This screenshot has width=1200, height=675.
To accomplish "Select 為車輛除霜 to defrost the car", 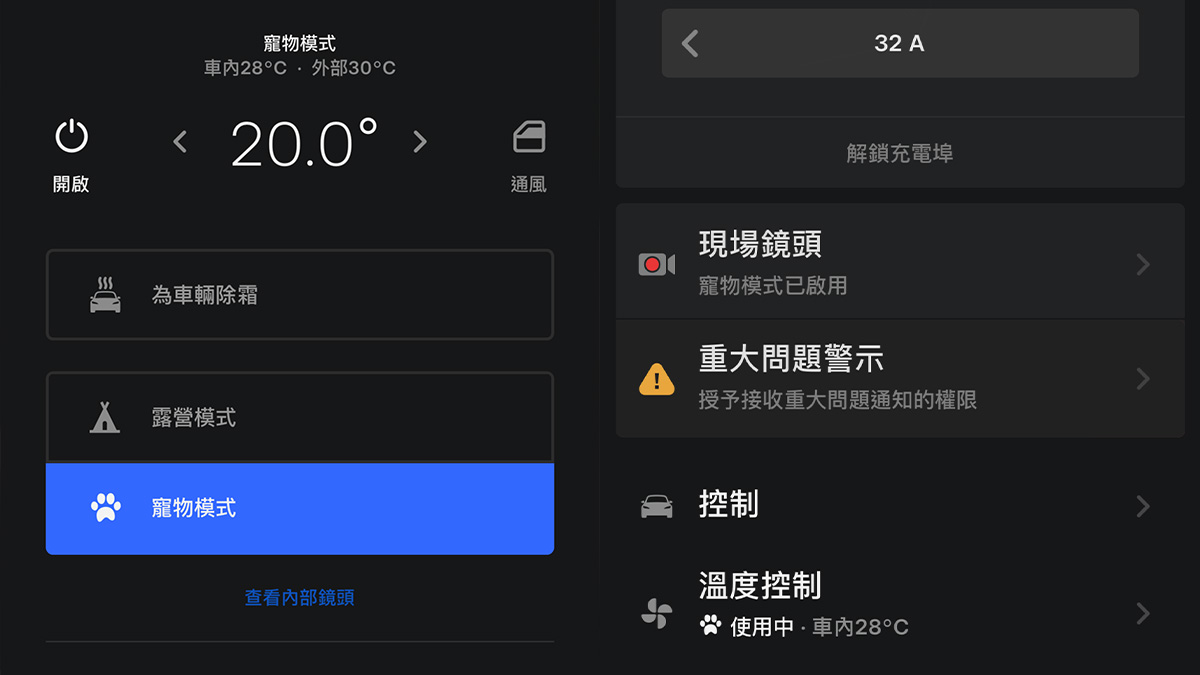I will (x=300, y=295).
